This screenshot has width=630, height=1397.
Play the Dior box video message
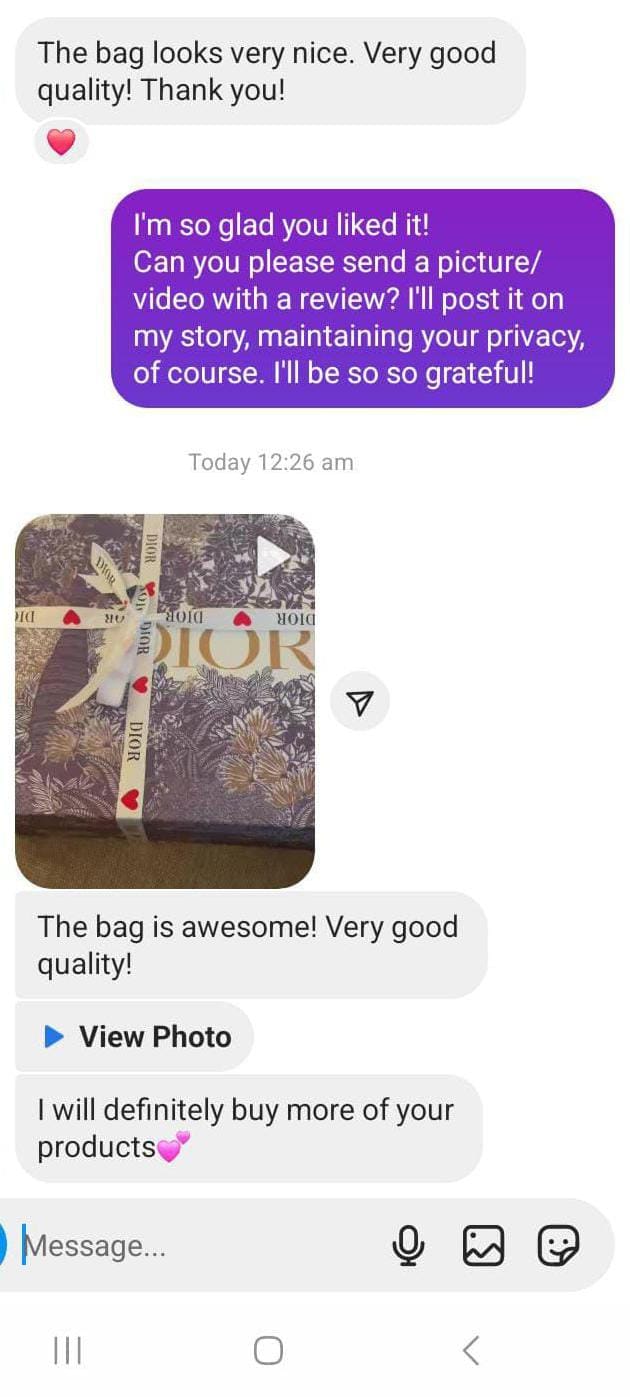165,700
